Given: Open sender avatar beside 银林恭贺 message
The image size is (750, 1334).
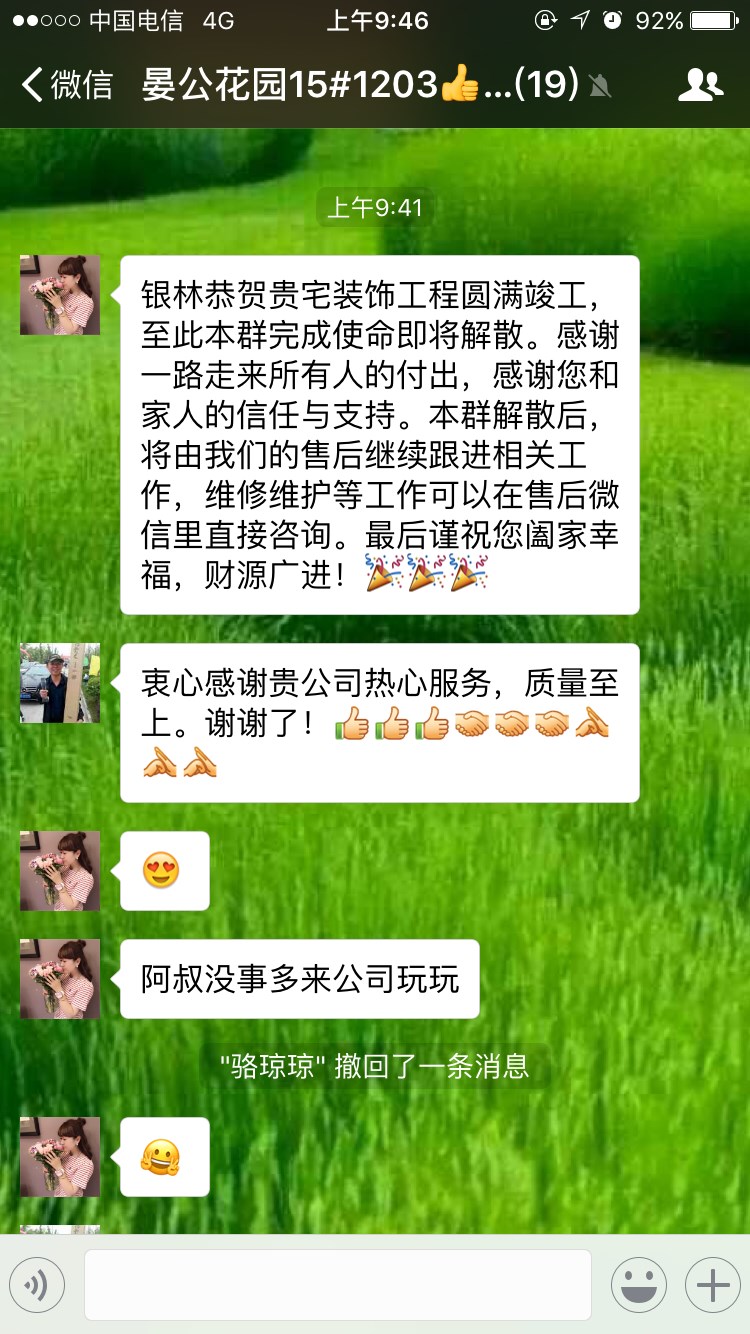Looking at the screenshot, I should pyautogui.click(x=60, y=295).
